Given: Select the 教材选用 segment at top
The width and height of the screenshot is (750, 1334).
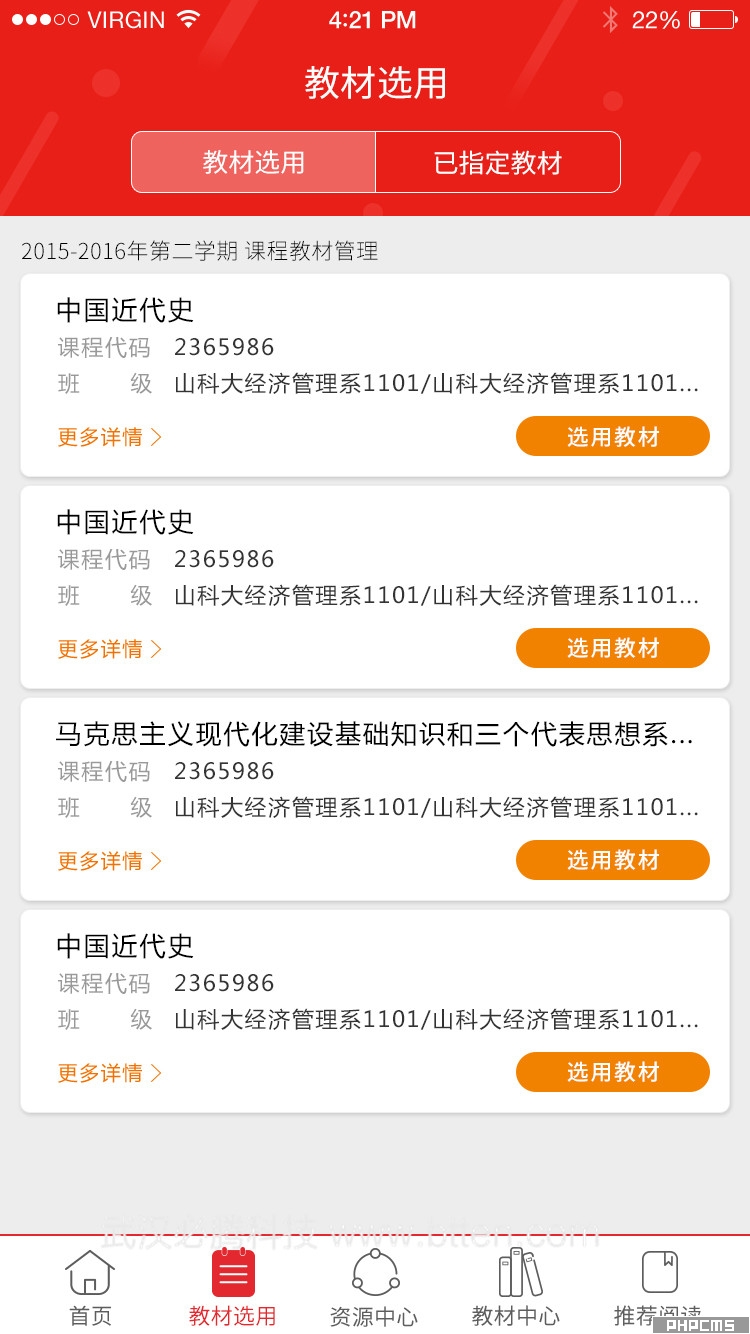Looking at the screenshot, I should coord(254,162).
